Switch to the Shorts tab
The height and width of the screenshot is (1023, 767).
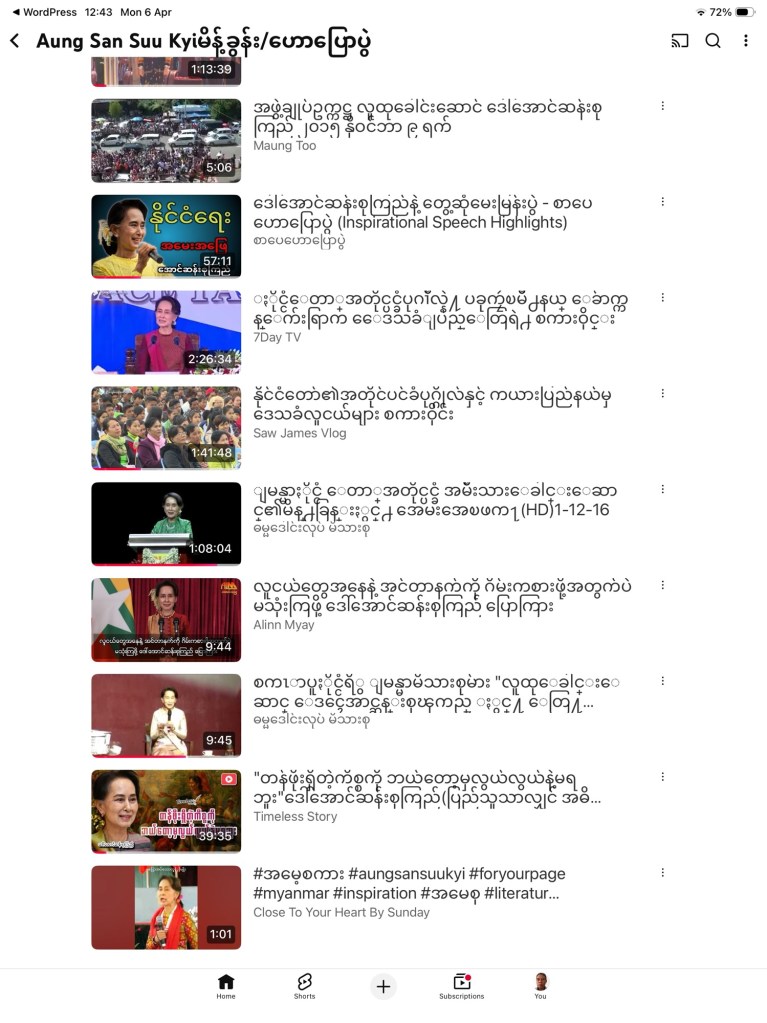click(x=304, y=986)
